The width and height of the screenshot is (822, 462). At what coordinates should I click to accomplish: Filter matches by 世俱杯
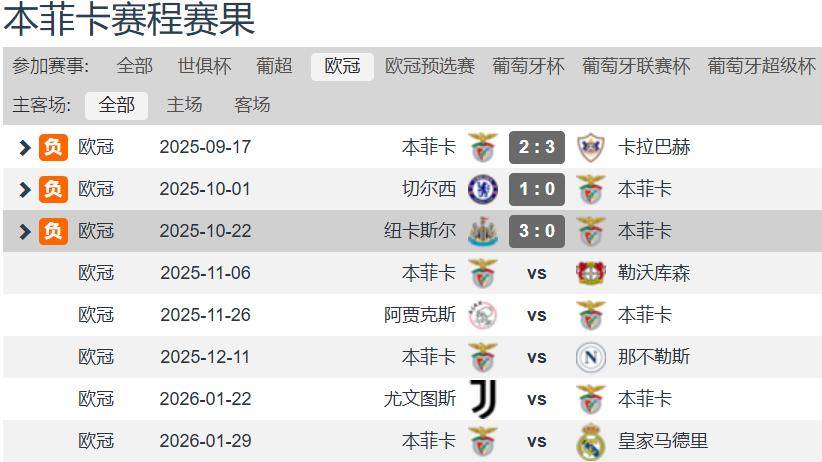pos(204,66)
